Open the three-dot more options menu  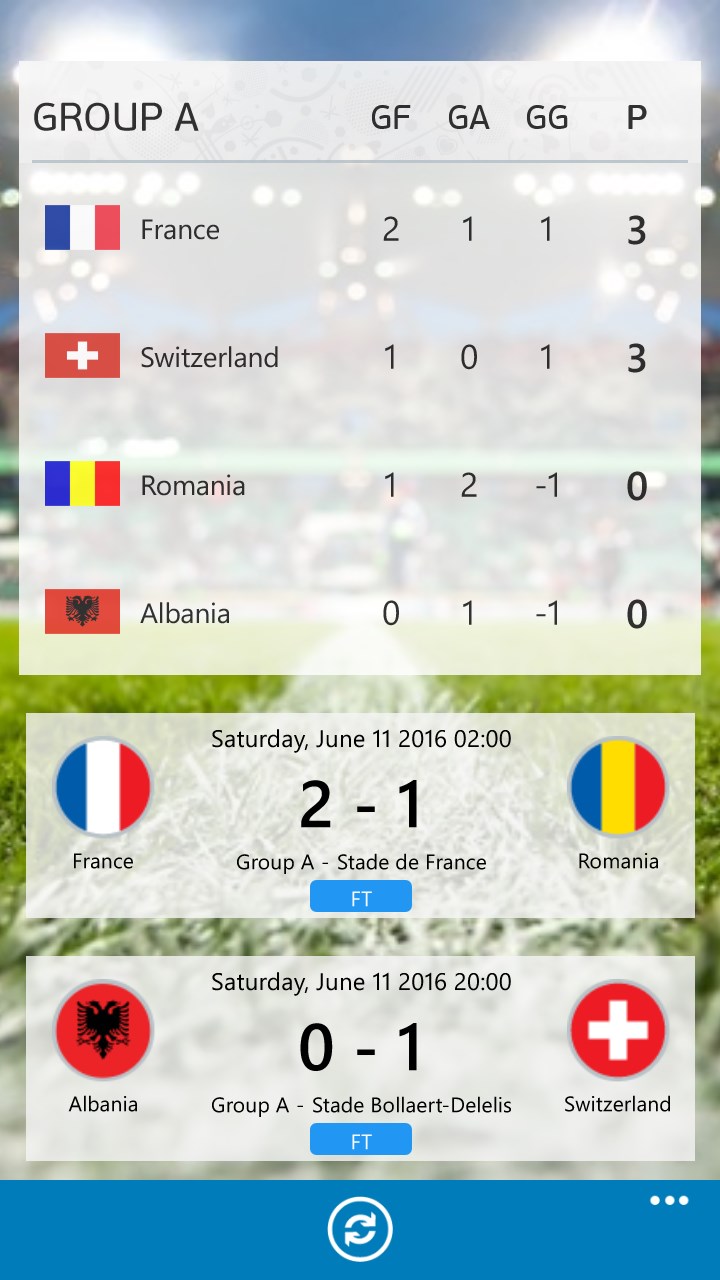click(x=669, y=1201)
